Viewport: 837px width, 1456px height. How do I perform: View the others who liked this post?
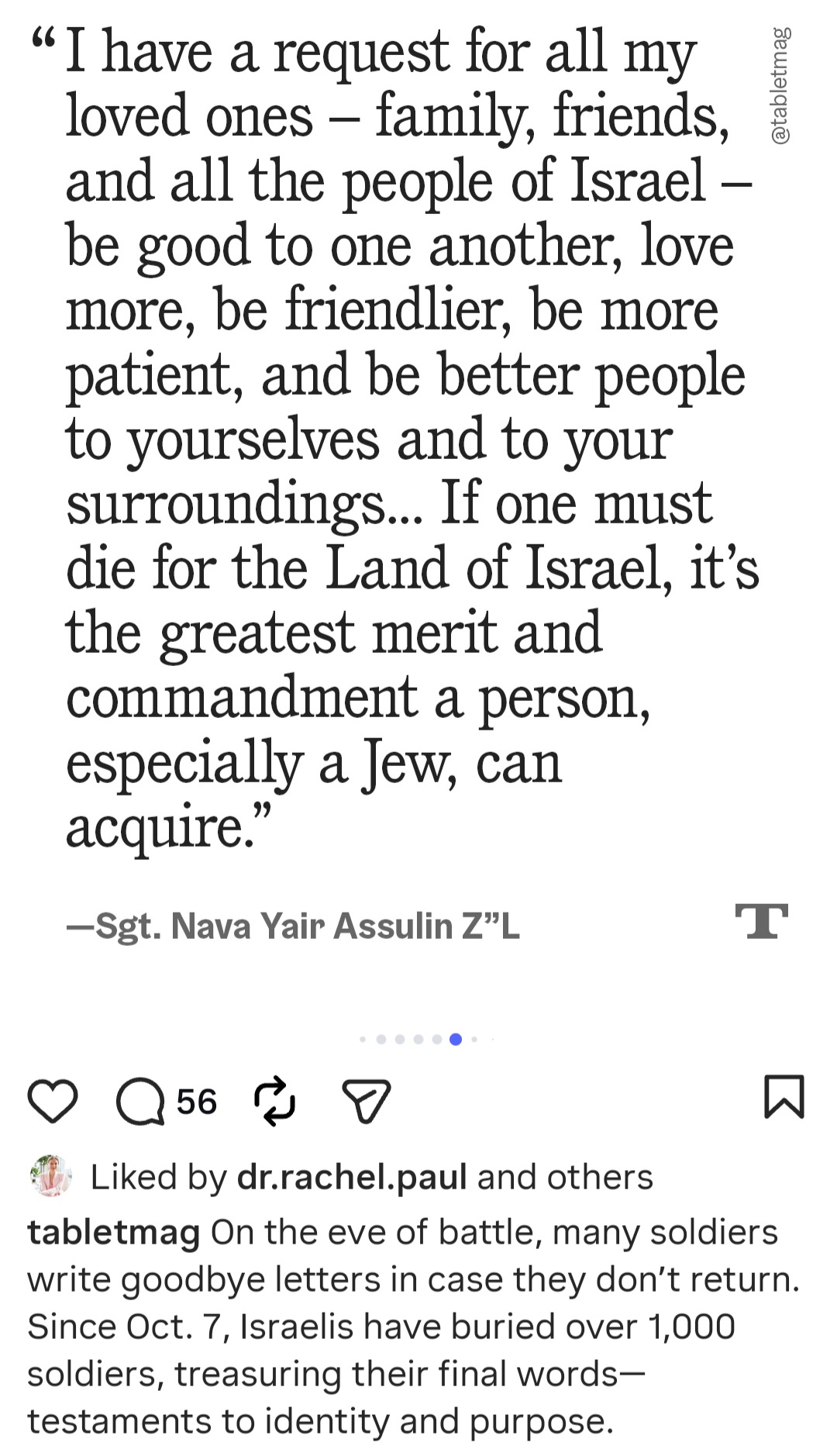tap(601, 1177)
